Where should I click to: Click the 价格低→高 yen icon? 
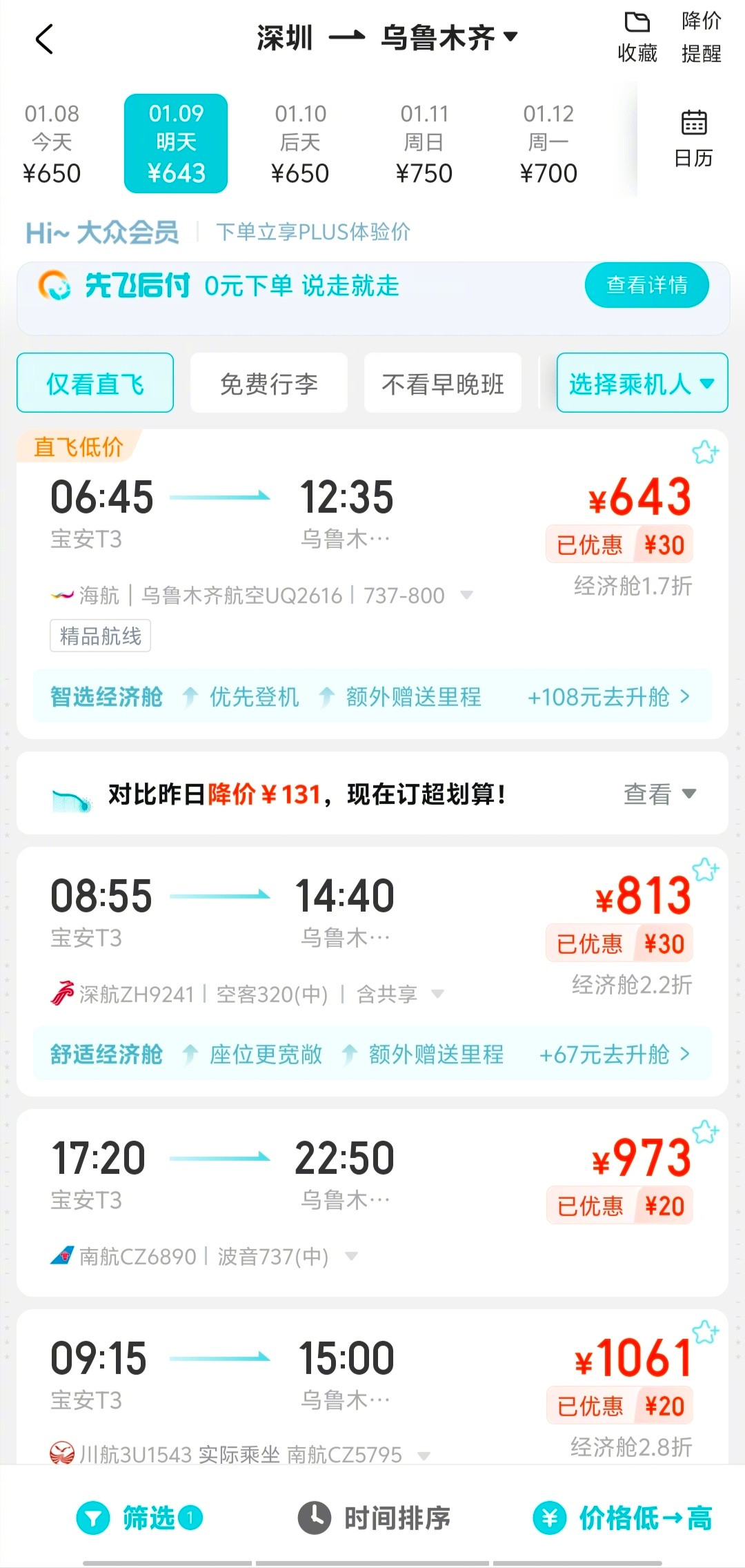[550, 1517]
